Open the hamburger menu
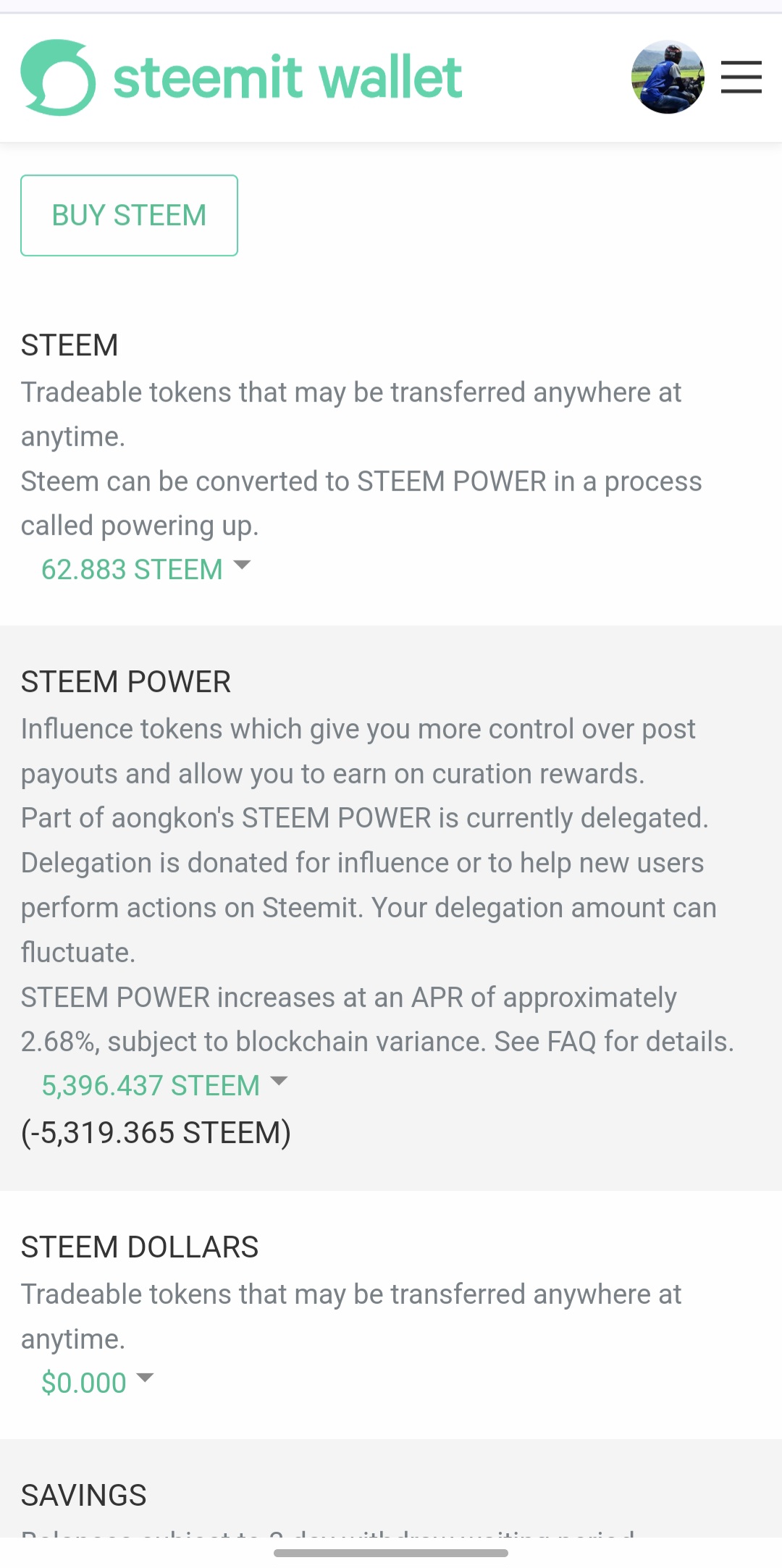The height and width of the screenshot is (1568, 782). 741,77
